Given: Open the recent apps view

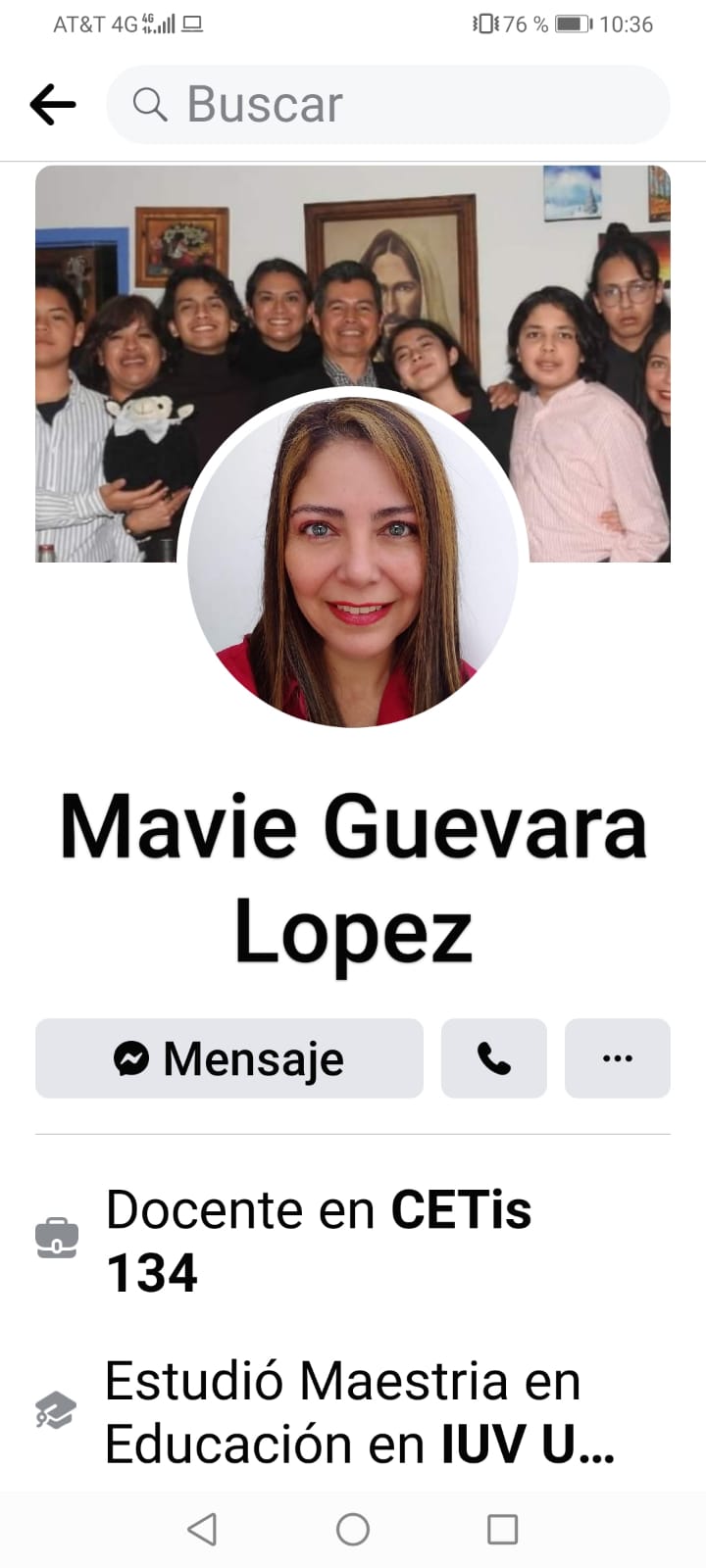Looking at the screenshot, I should (502, 1529).
